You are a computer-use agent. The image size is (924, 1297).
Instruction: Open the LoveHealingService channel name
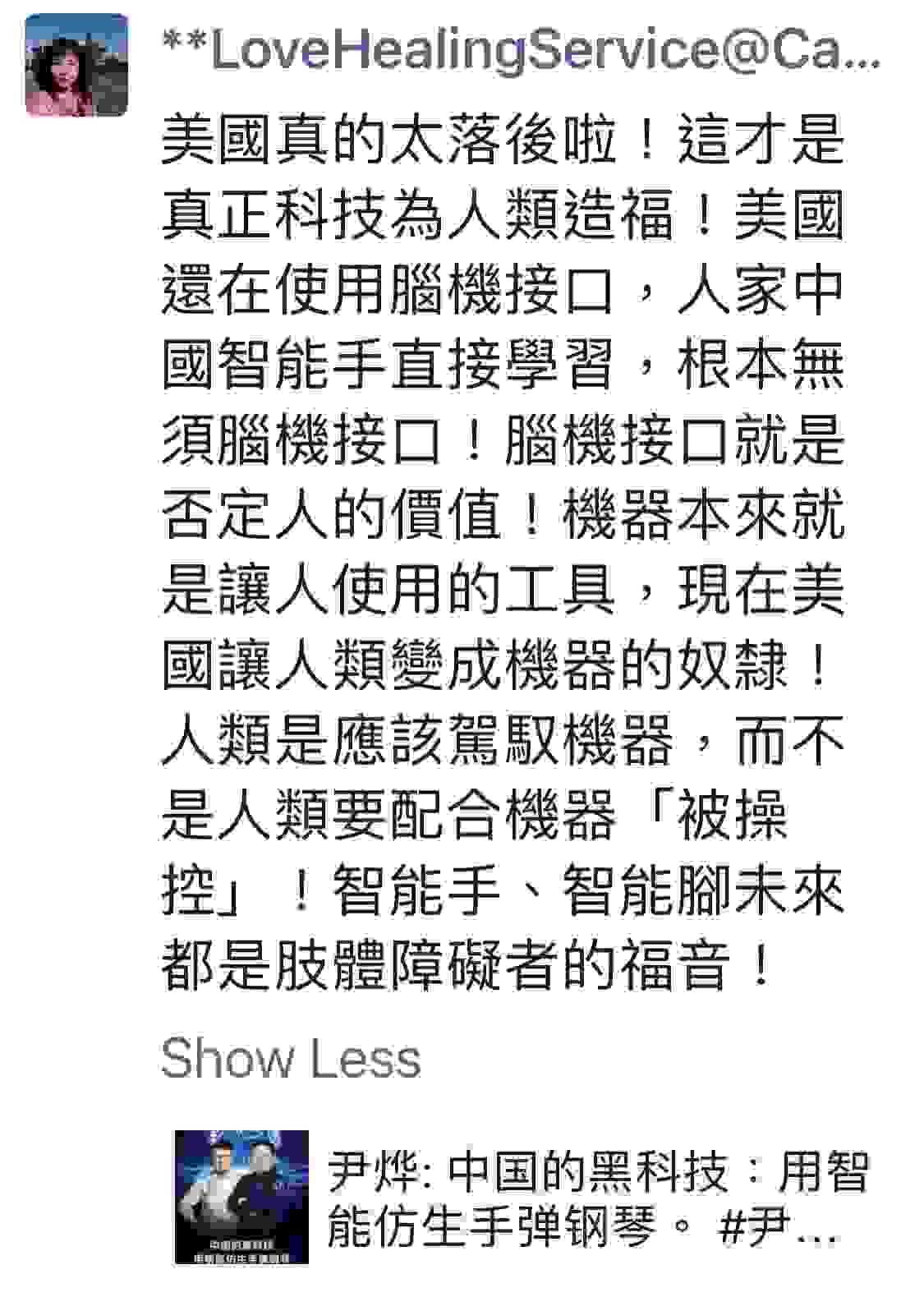521,51
